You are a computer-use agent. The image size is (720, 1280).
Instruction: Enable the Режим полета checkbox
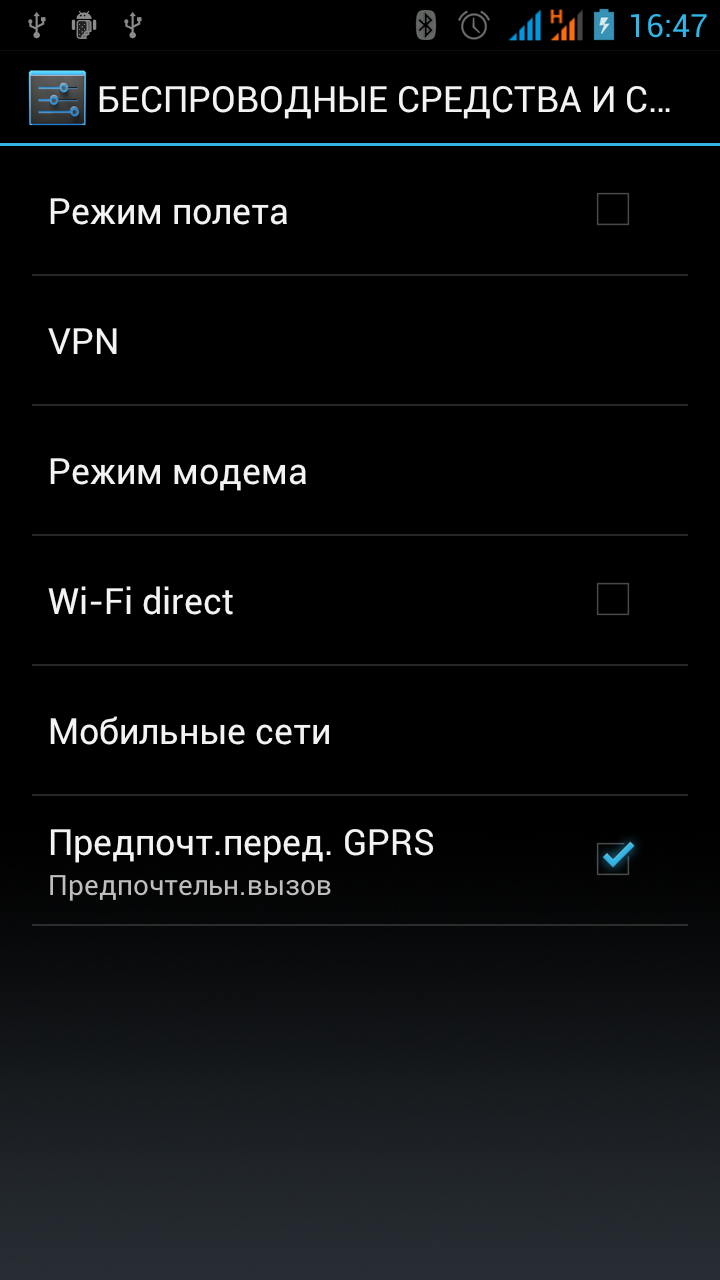pyautogui.click(x=612, y=210)
